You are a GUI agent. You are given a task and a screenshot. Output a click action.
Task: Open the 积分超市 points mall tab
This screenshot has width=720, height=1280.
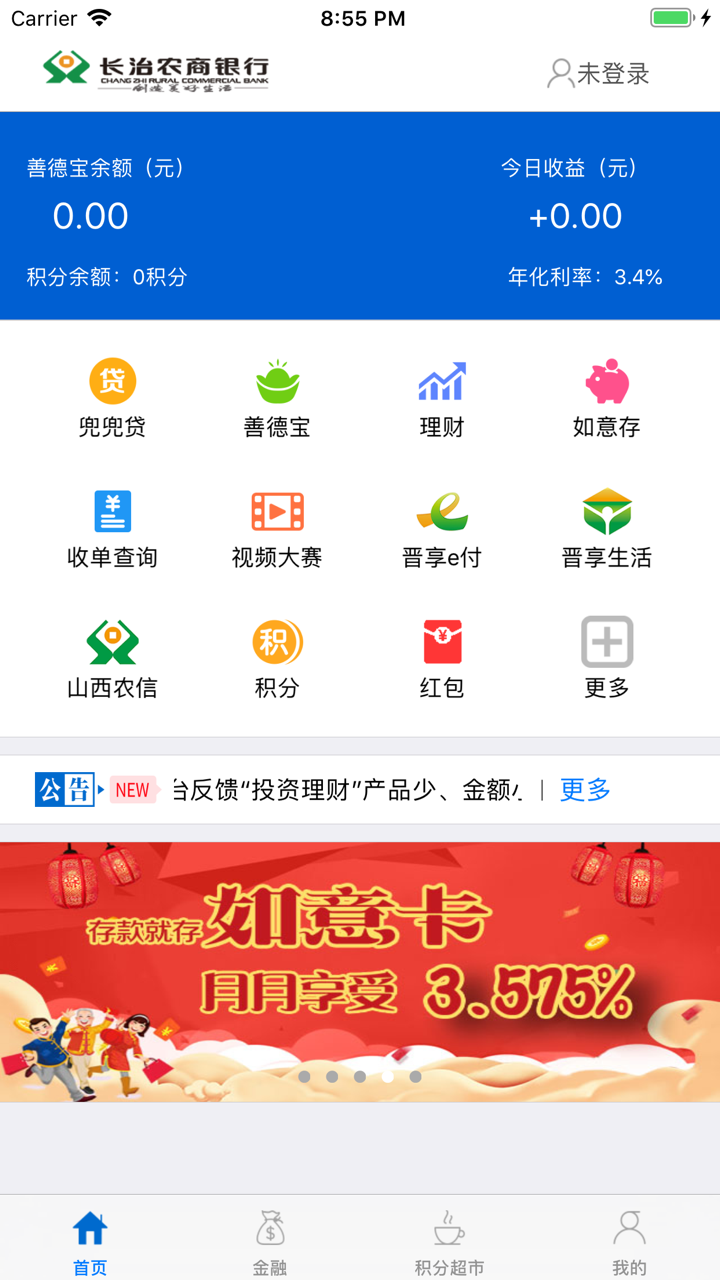450,1240
